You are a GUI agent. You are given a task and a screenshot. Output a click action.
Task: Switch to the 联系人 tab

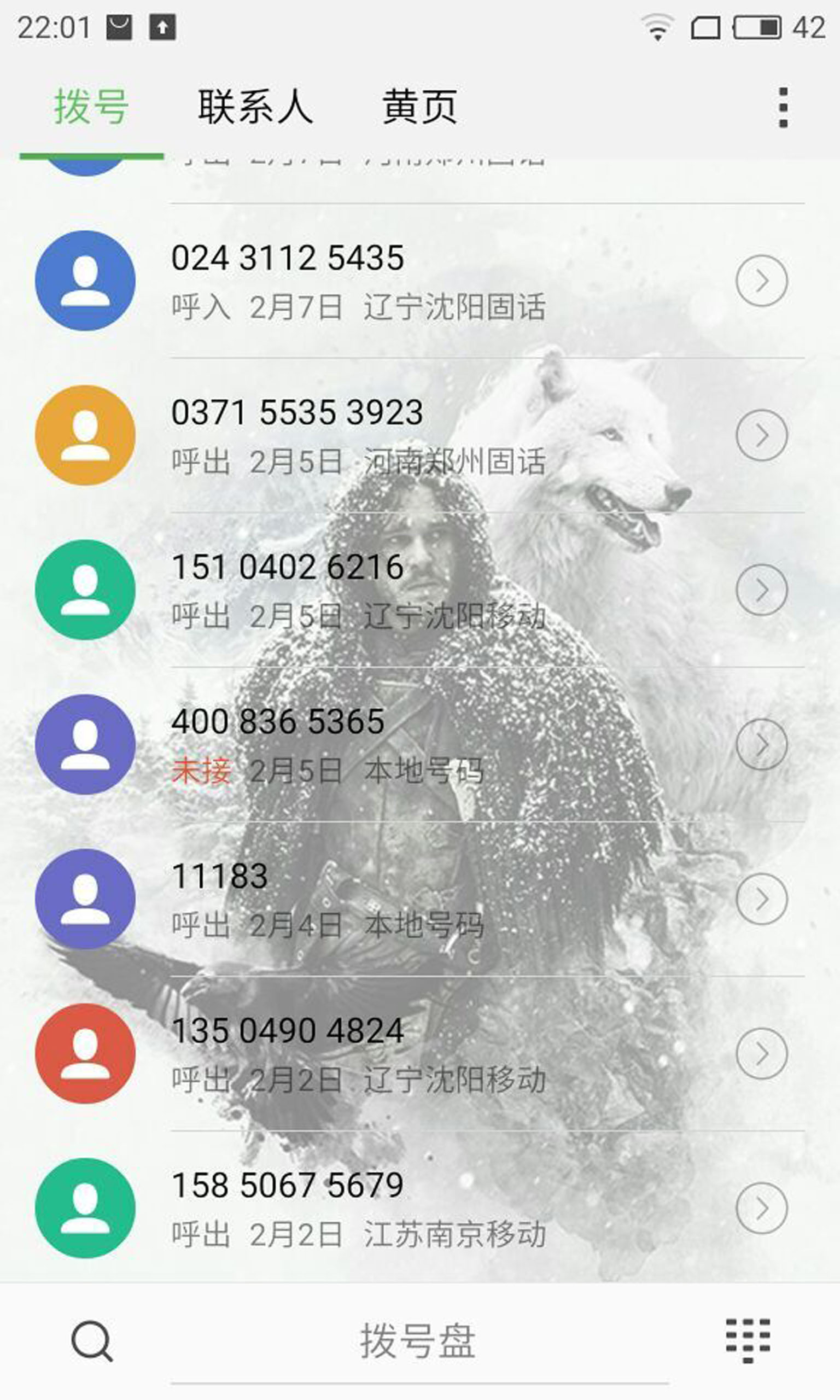tap(255, 107)
